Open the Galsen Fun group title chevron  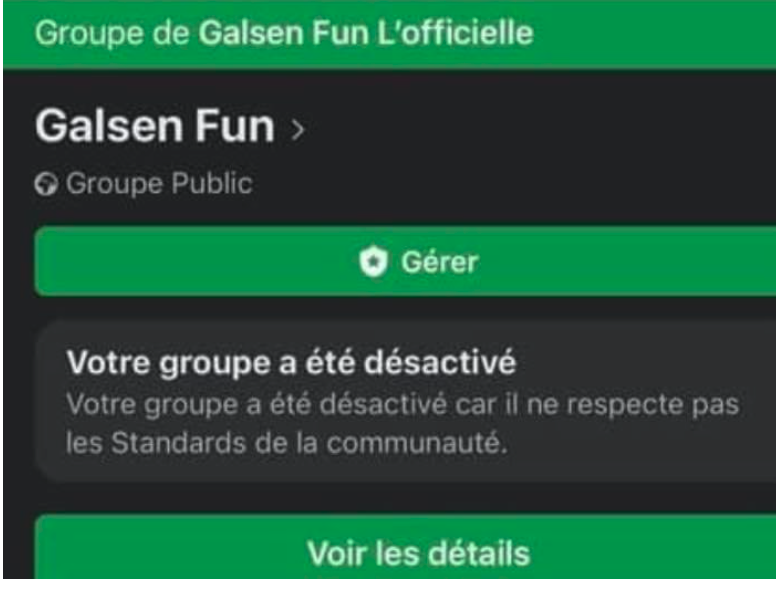click(x=297, y=130)
